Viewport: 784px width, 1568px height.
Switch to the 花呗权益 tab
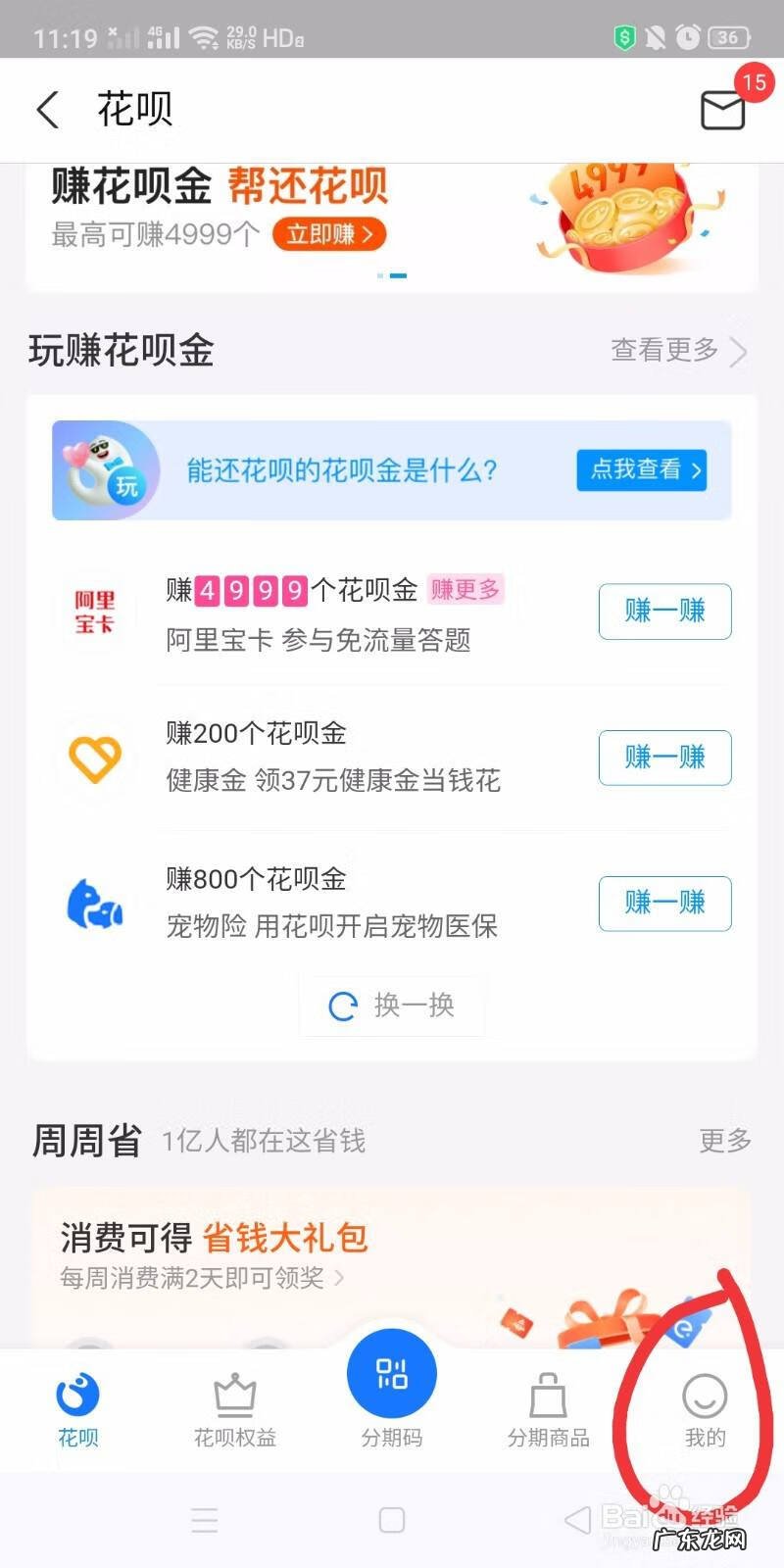coord(234,1438)
